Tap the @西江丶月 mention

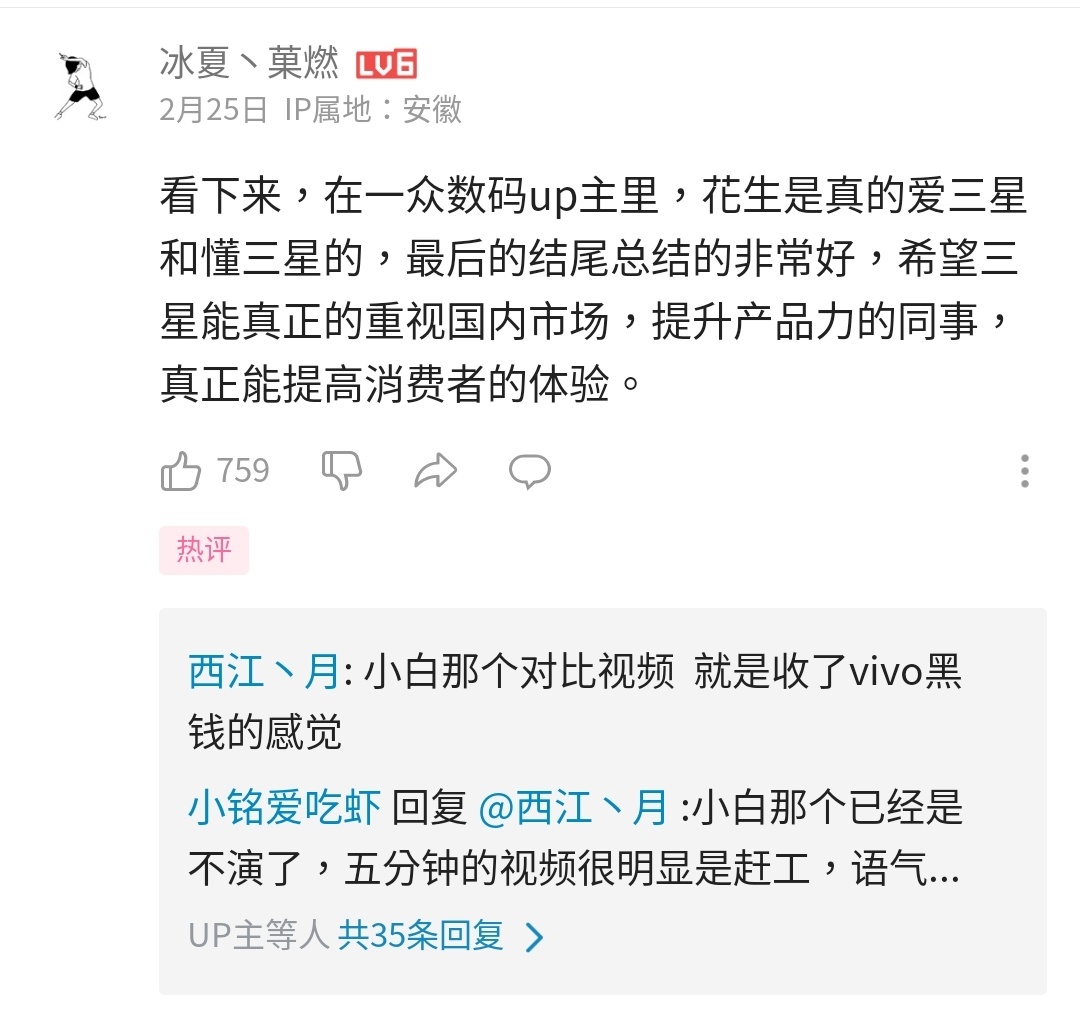tap(572, 808)
